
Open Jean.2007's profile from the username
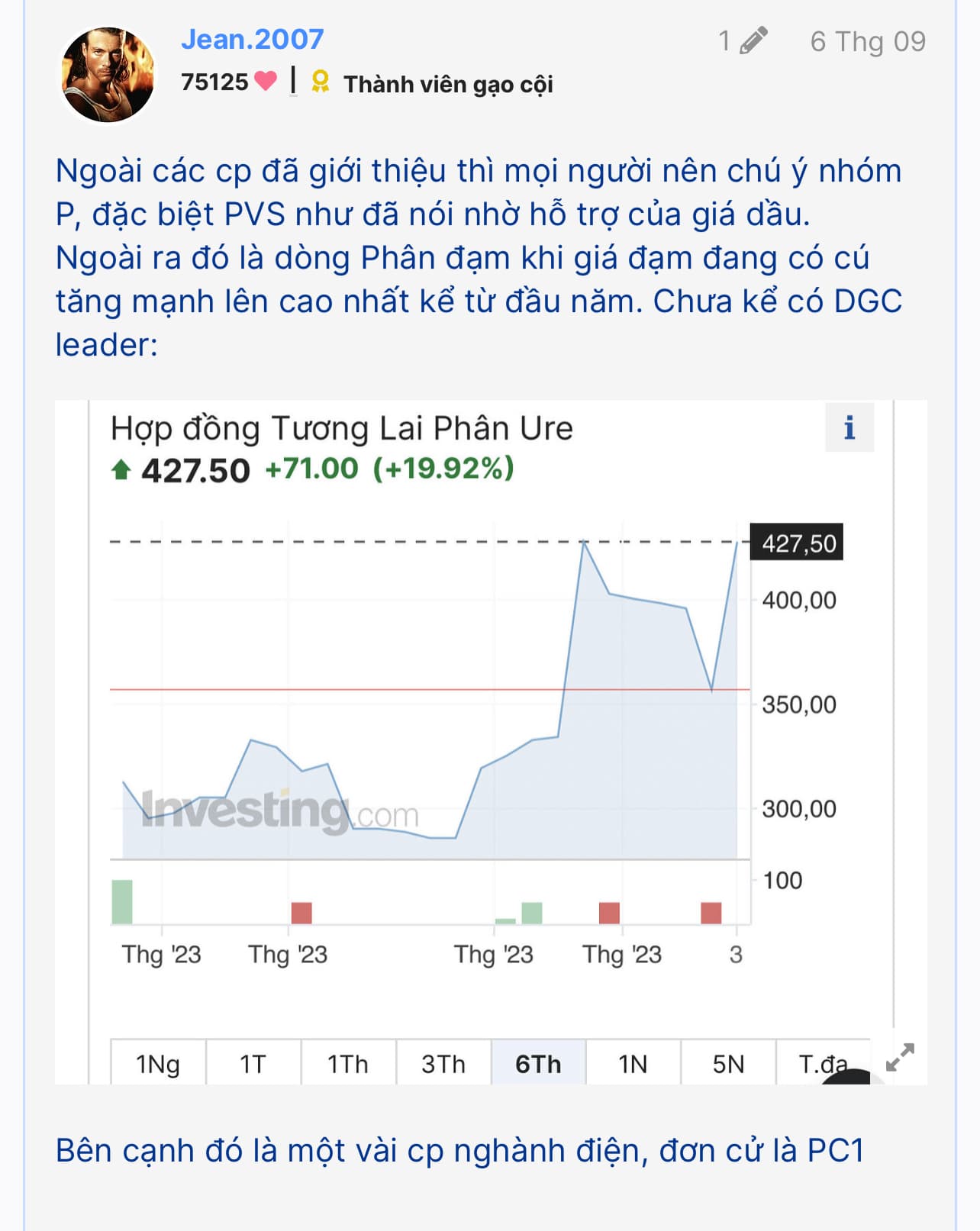(x=252, y=39)
